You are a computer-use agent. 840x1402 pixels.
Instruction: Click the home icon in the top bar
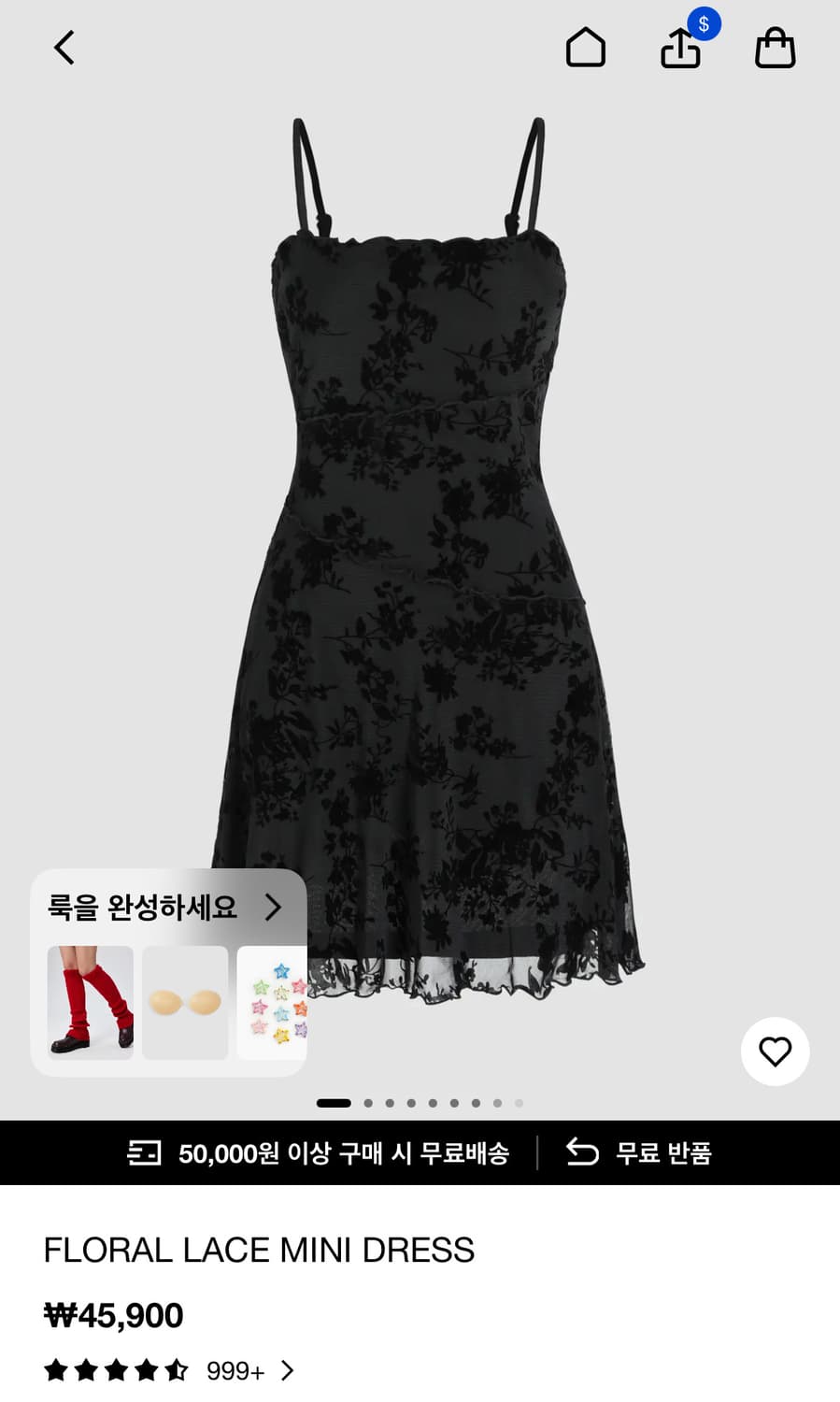click(x=588, y=48)
